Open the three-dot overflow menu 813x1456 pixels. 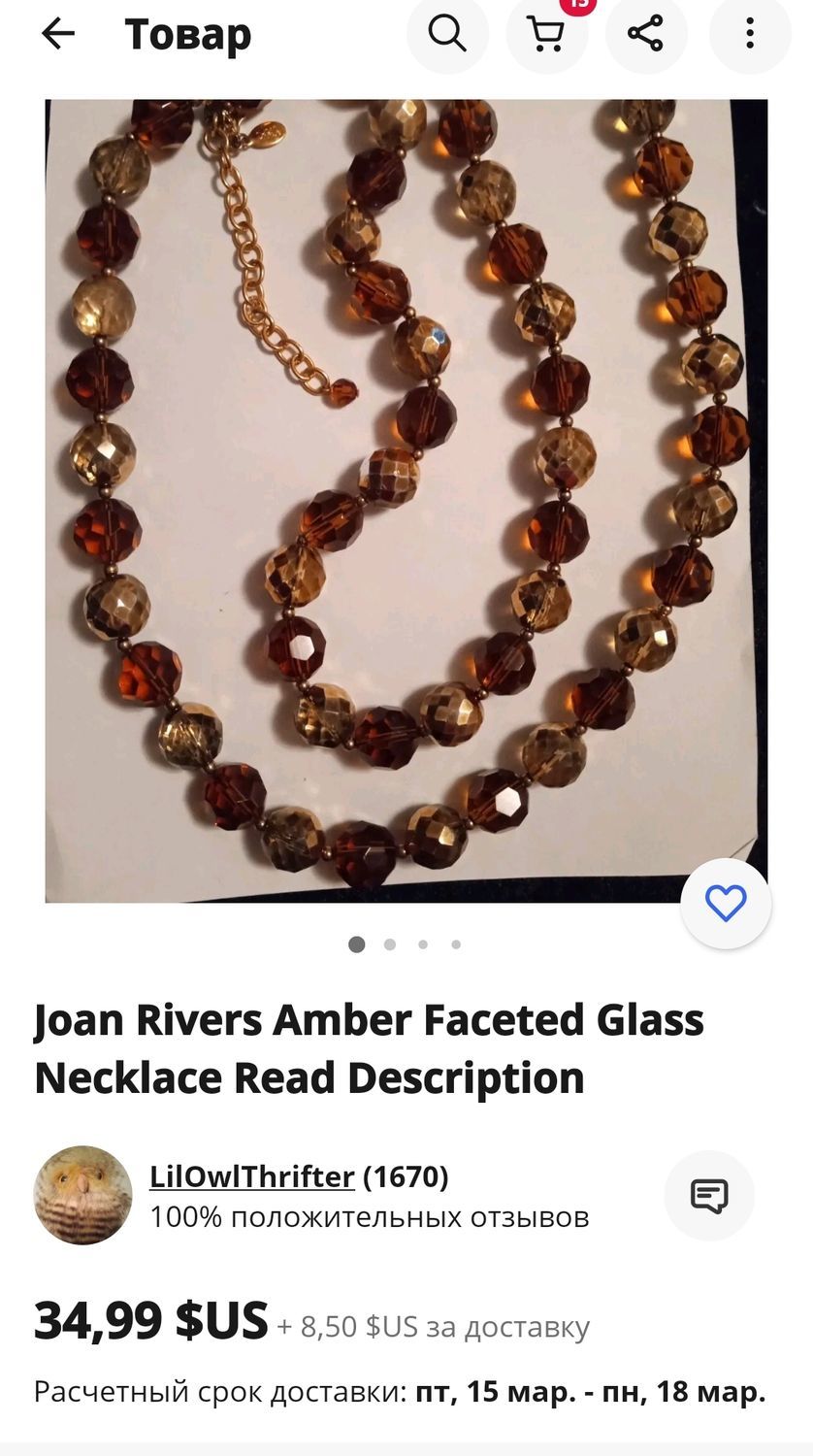click(750, 34)
